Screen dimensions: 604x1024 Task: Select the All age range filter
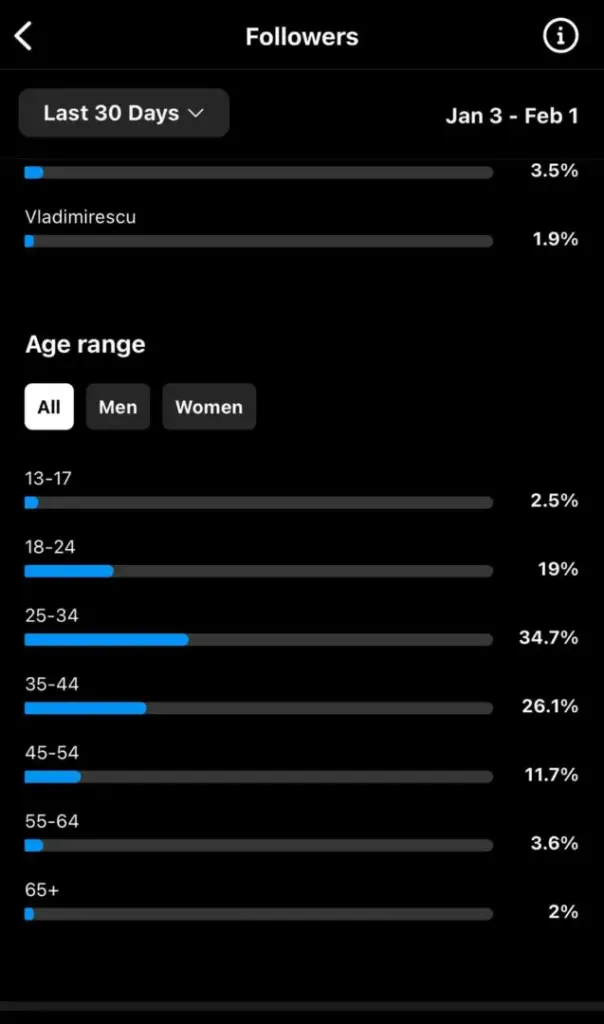pos(49,407)
